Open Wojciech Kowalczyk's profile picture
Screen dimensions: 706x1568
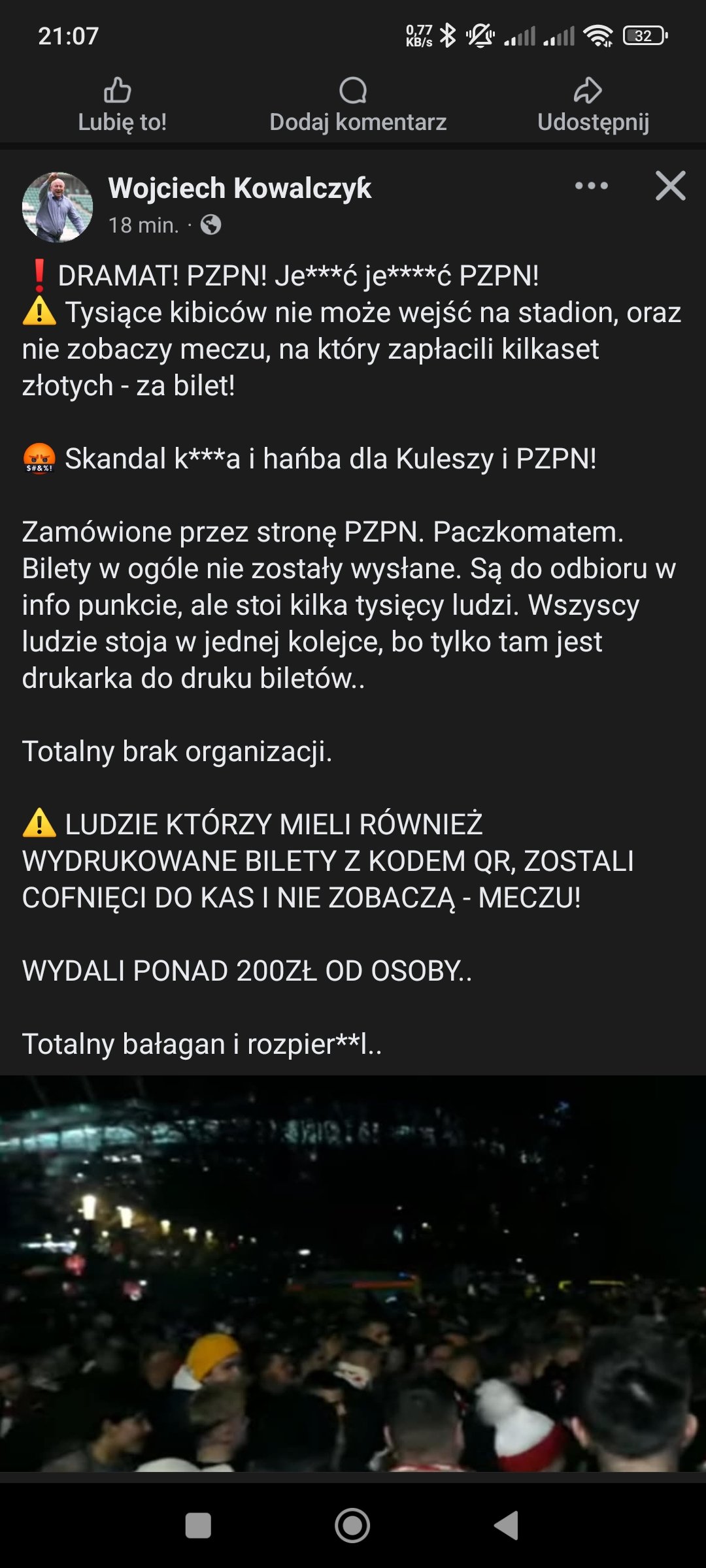(x=58, y=207)
